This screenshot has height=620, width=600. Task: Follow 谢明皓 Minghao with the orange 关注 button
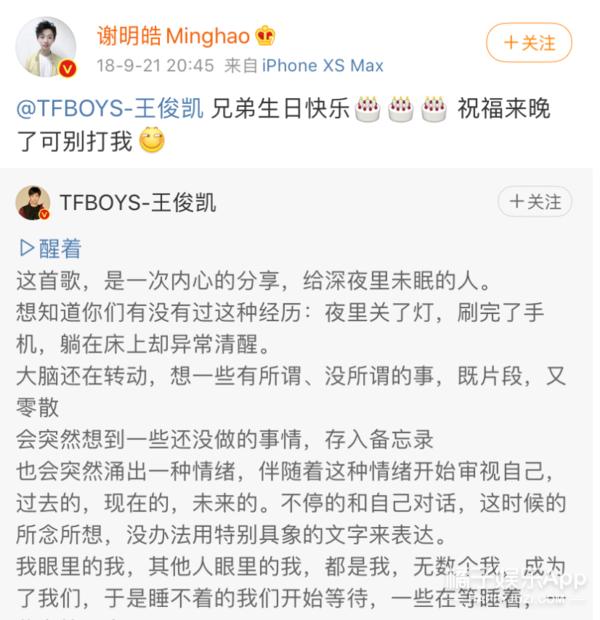tap(529, 43)
